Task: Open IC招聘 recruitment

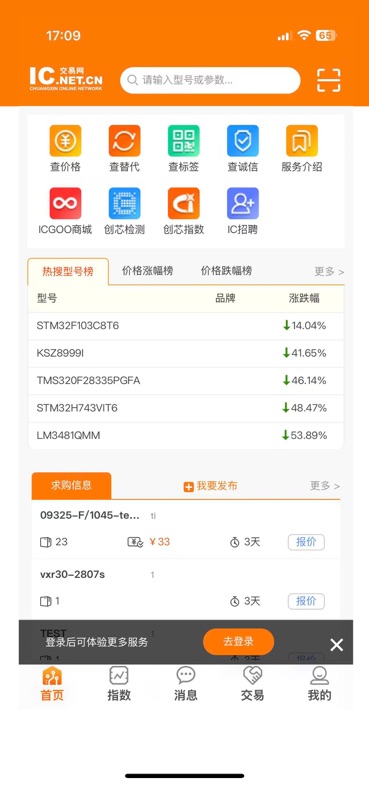Action: pos(243,211)
